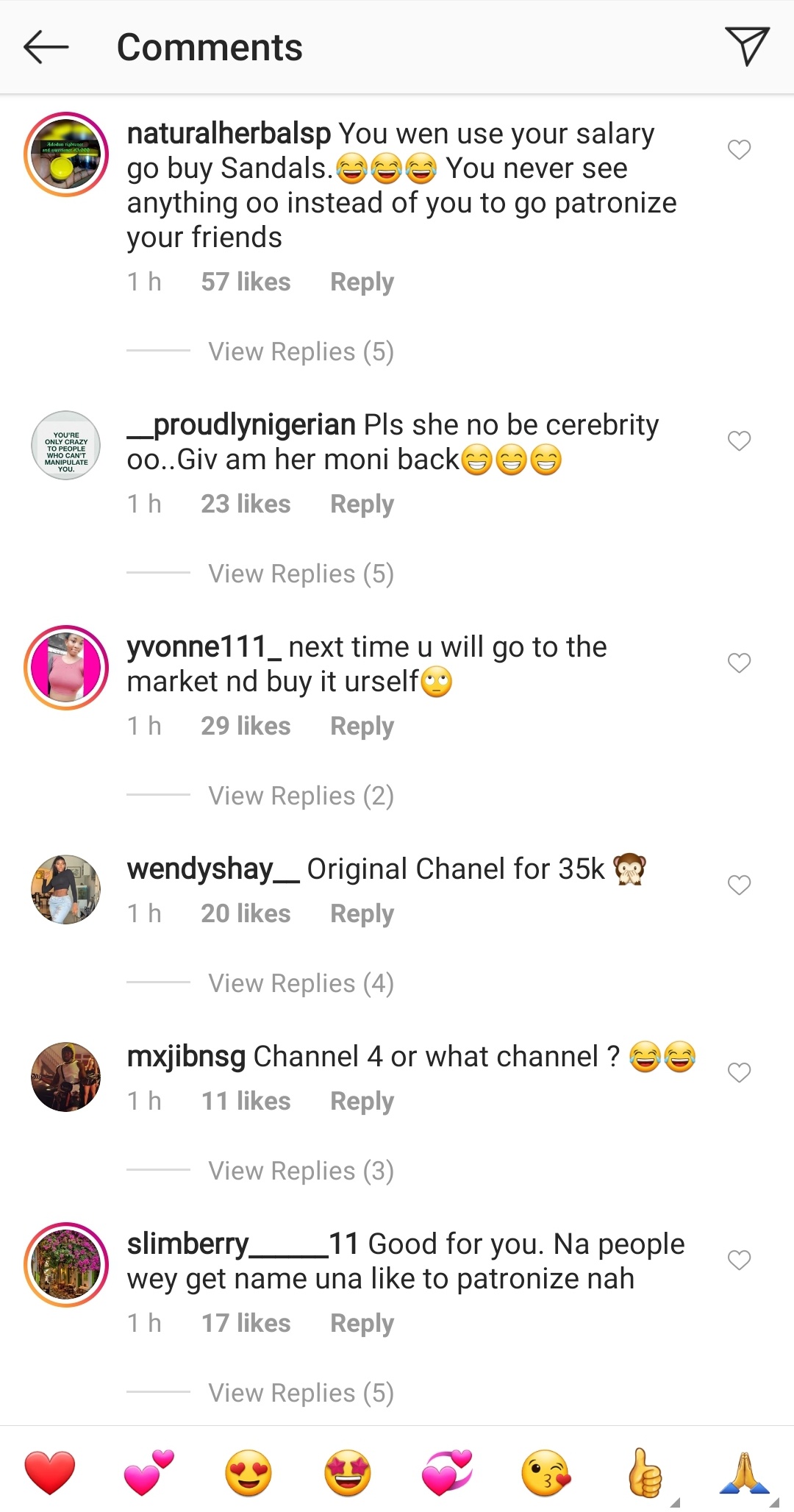Go back from Comments
The height and width of the screenshot is (1512, 794).
coord(46,47)
